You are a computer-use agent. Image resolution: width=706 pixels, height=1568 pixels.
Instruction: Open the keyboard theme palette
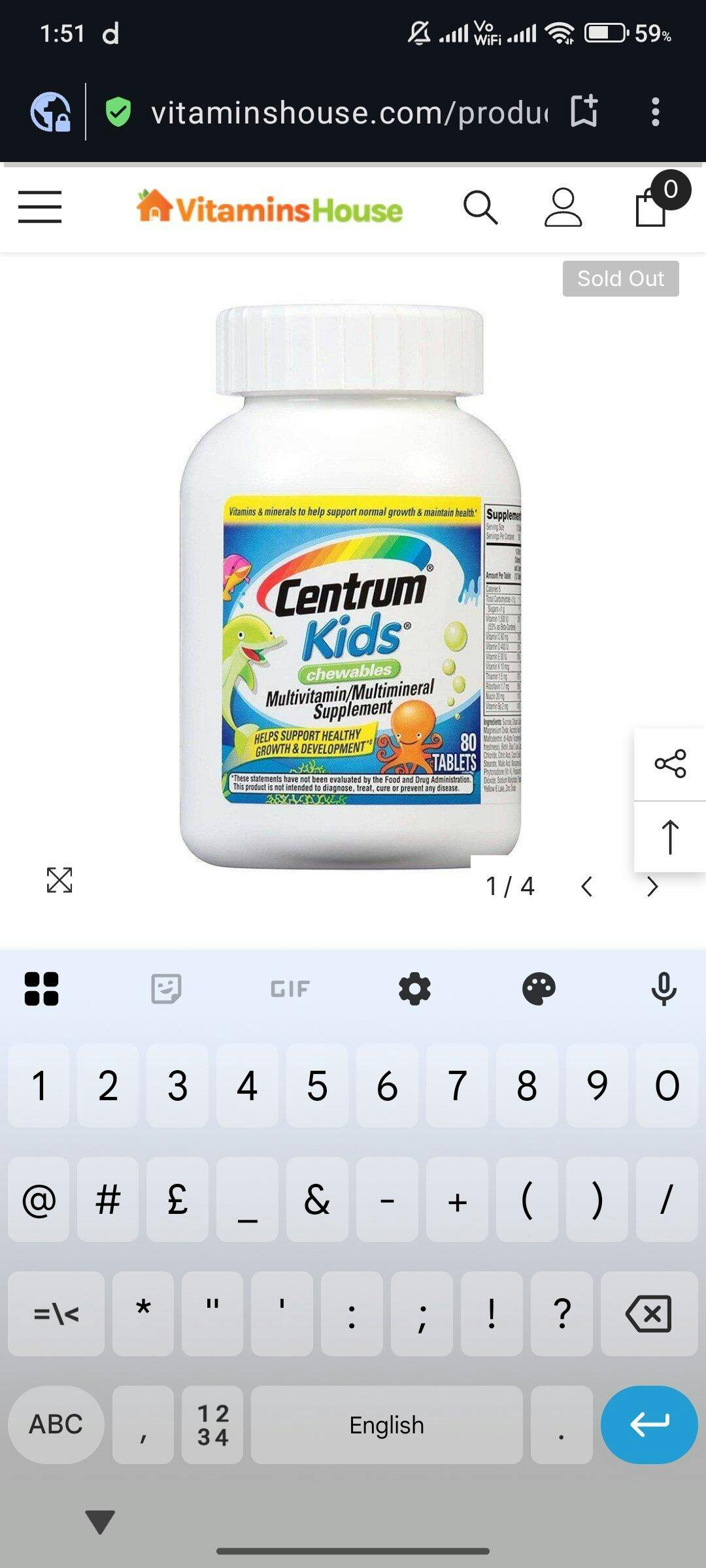click(539, 989)
